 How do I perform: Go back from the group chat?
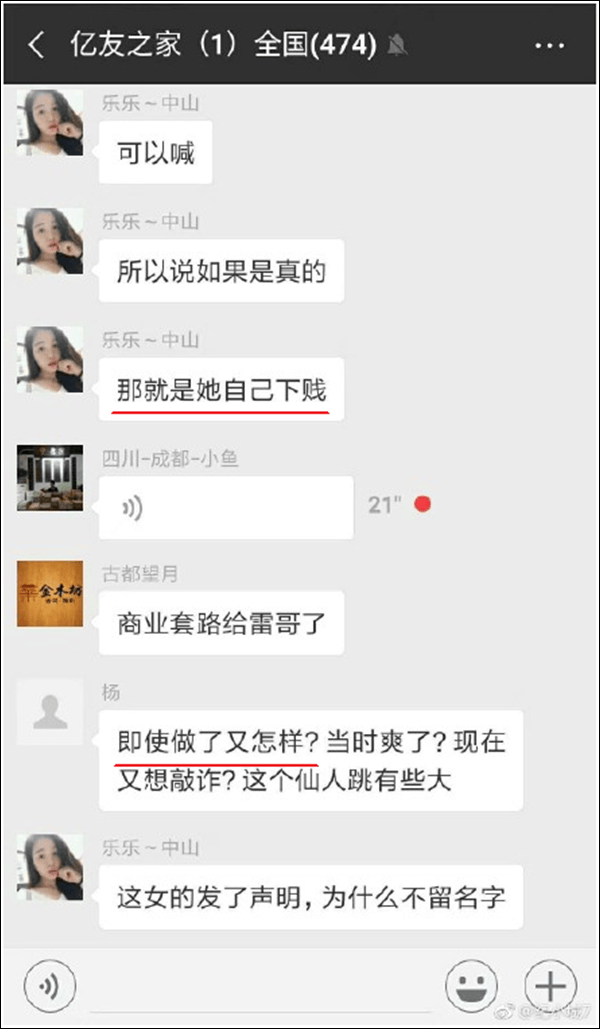tap(37, 45)
